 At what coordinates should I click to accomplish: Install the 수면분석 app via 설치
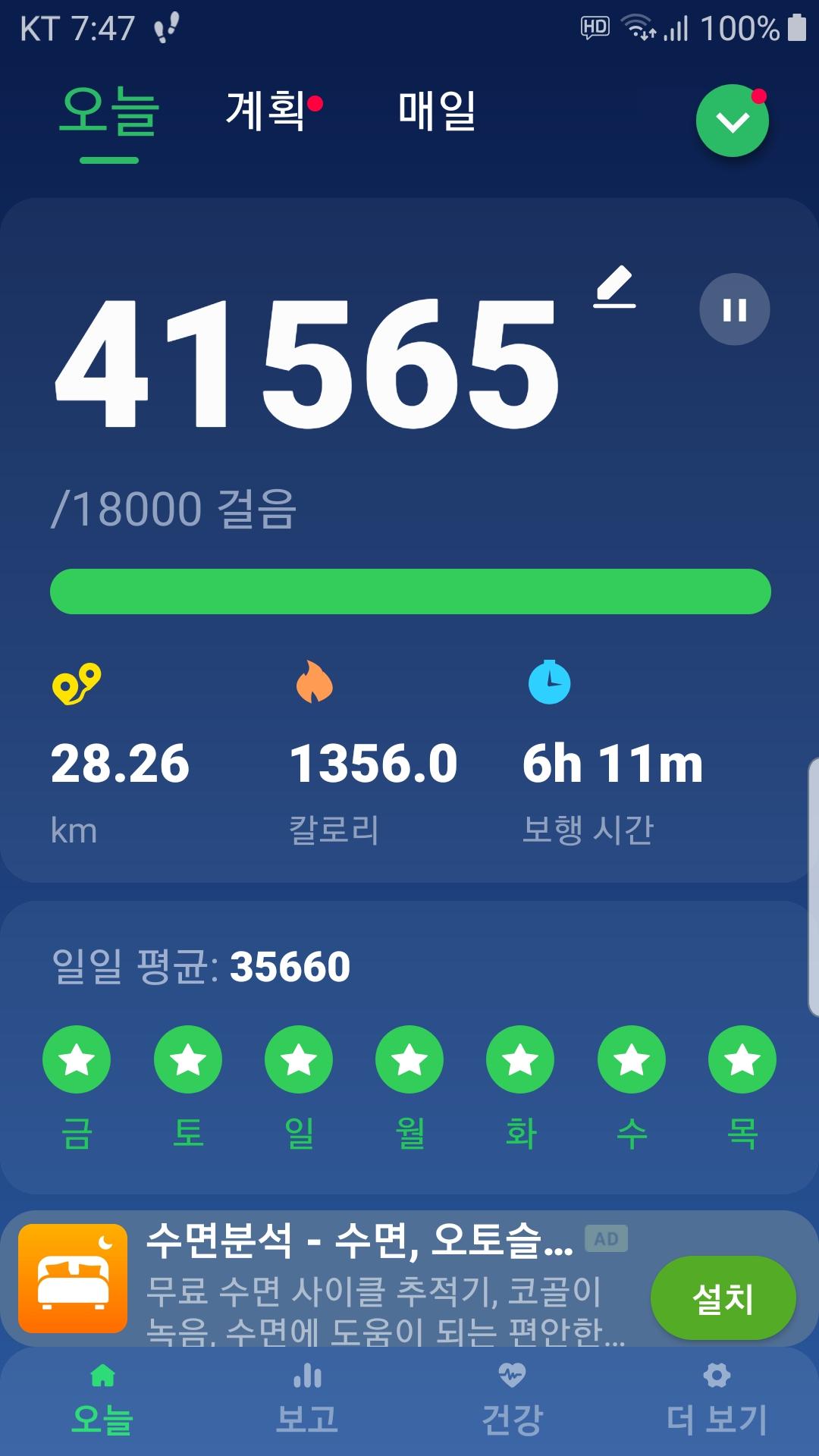(723, 1298)
